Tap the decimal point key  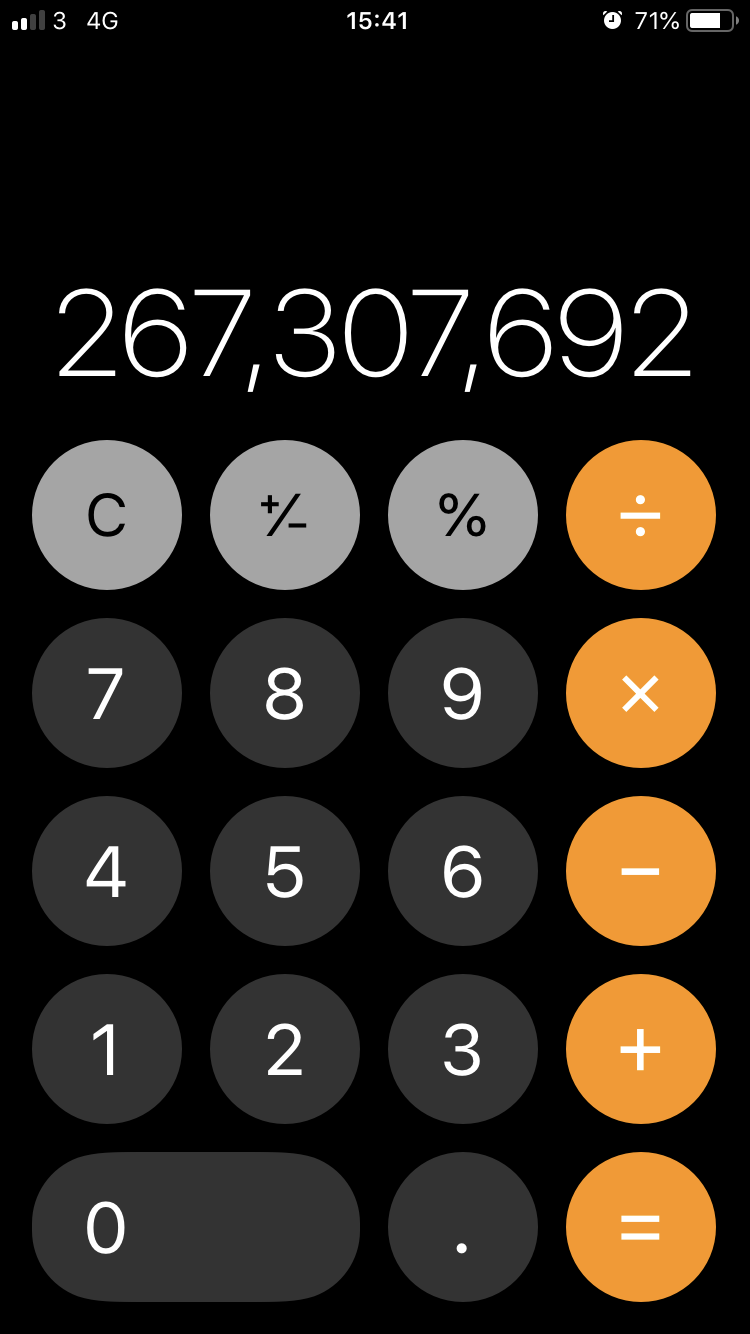462,1226
